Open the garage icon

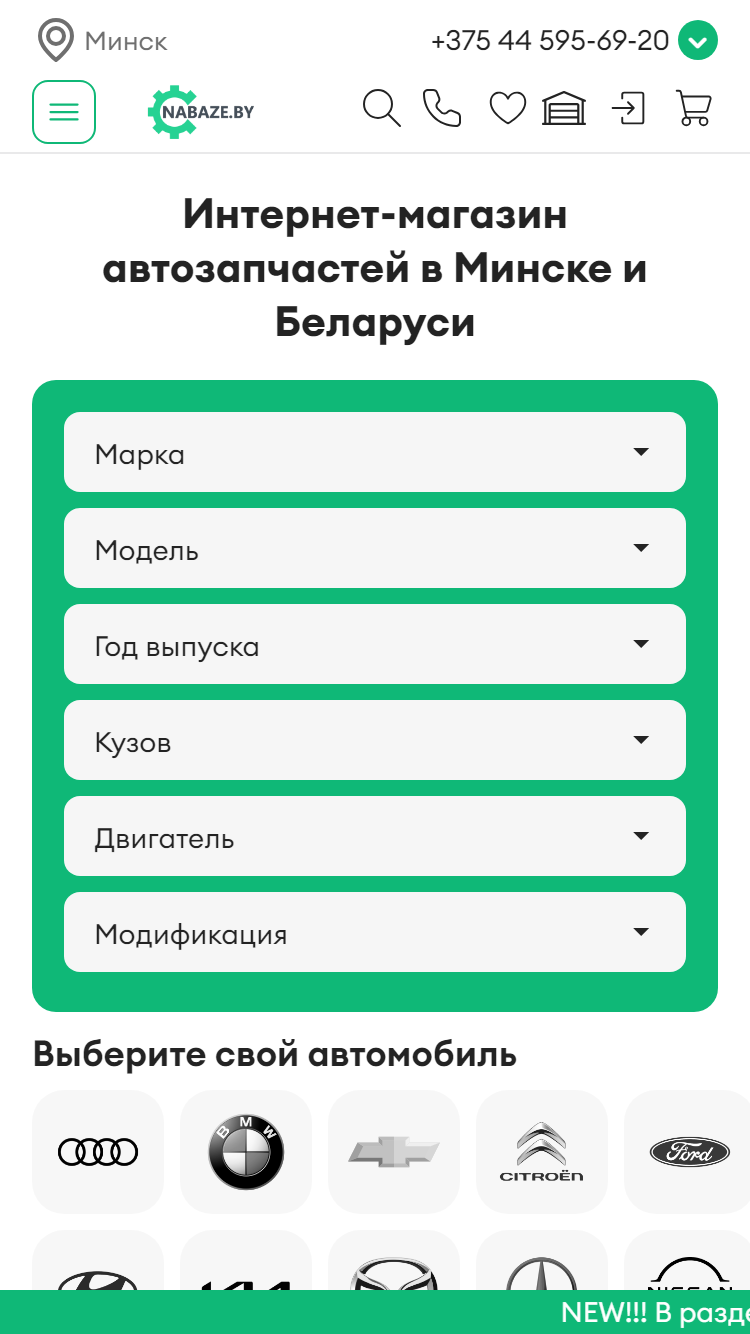click(x=564, y=108)
